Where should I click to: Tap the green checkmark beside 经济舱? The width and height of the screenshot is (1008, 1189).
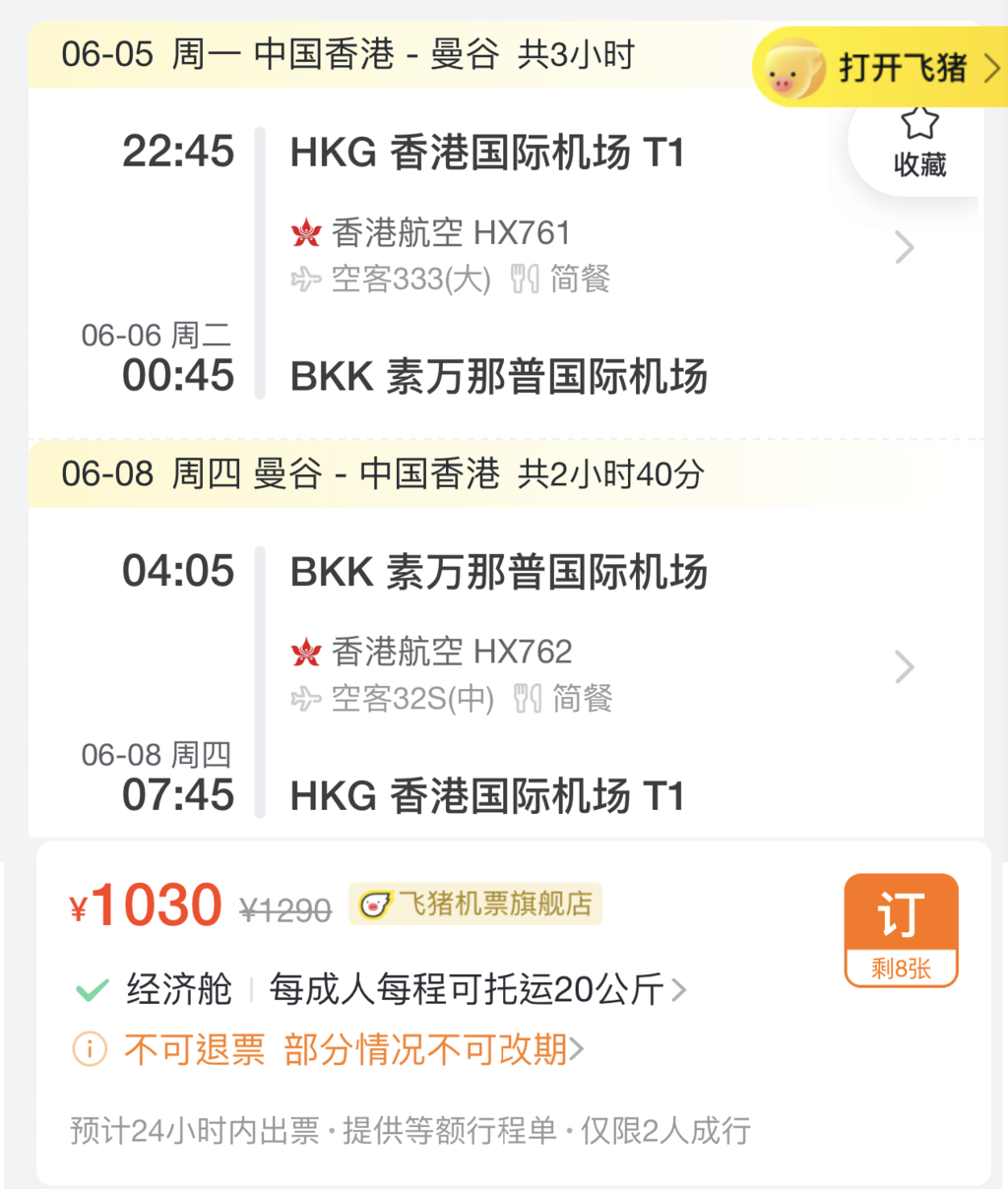(92, 989)
